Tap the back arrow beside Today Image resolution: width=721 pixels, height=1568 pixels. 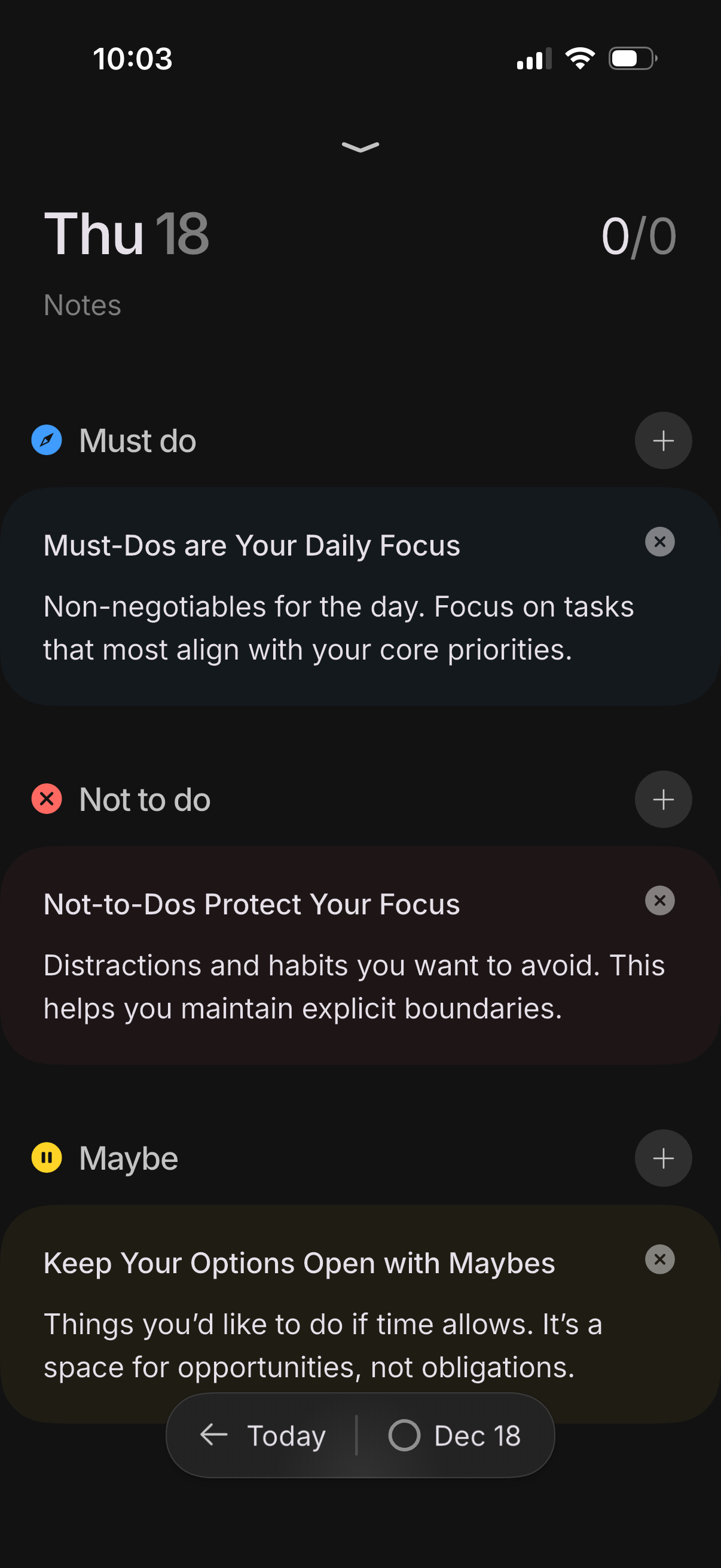click(212, 1435)
